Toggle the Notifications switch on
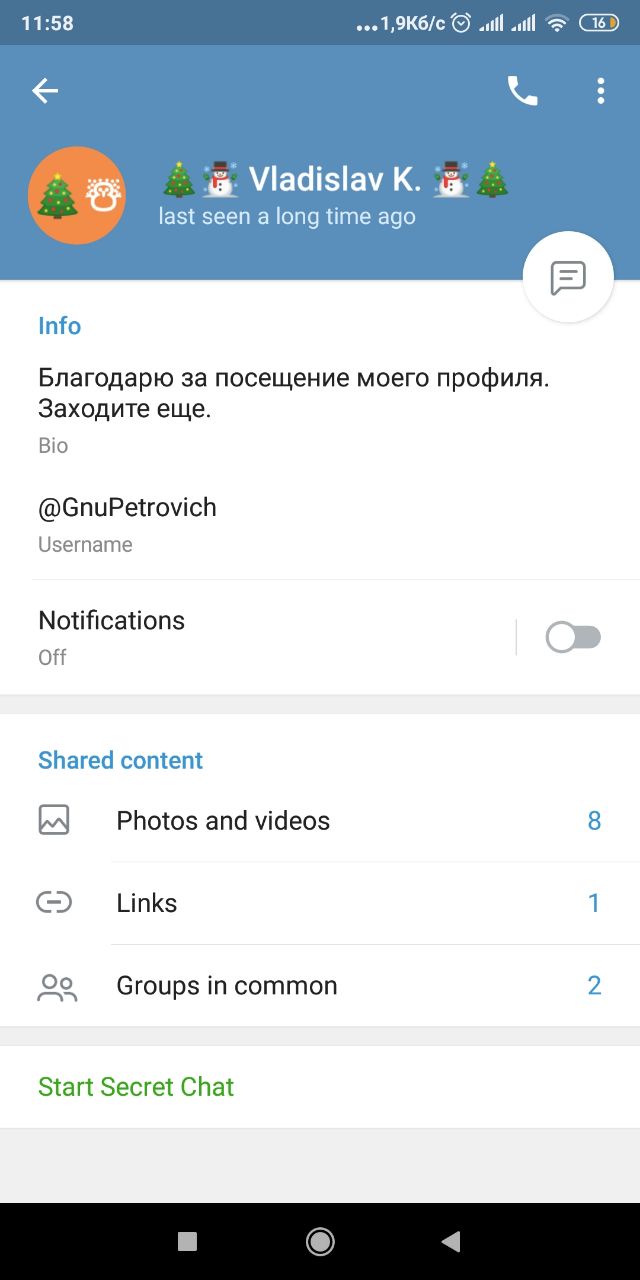640x1280 pixels. click(x=573, y=637)
